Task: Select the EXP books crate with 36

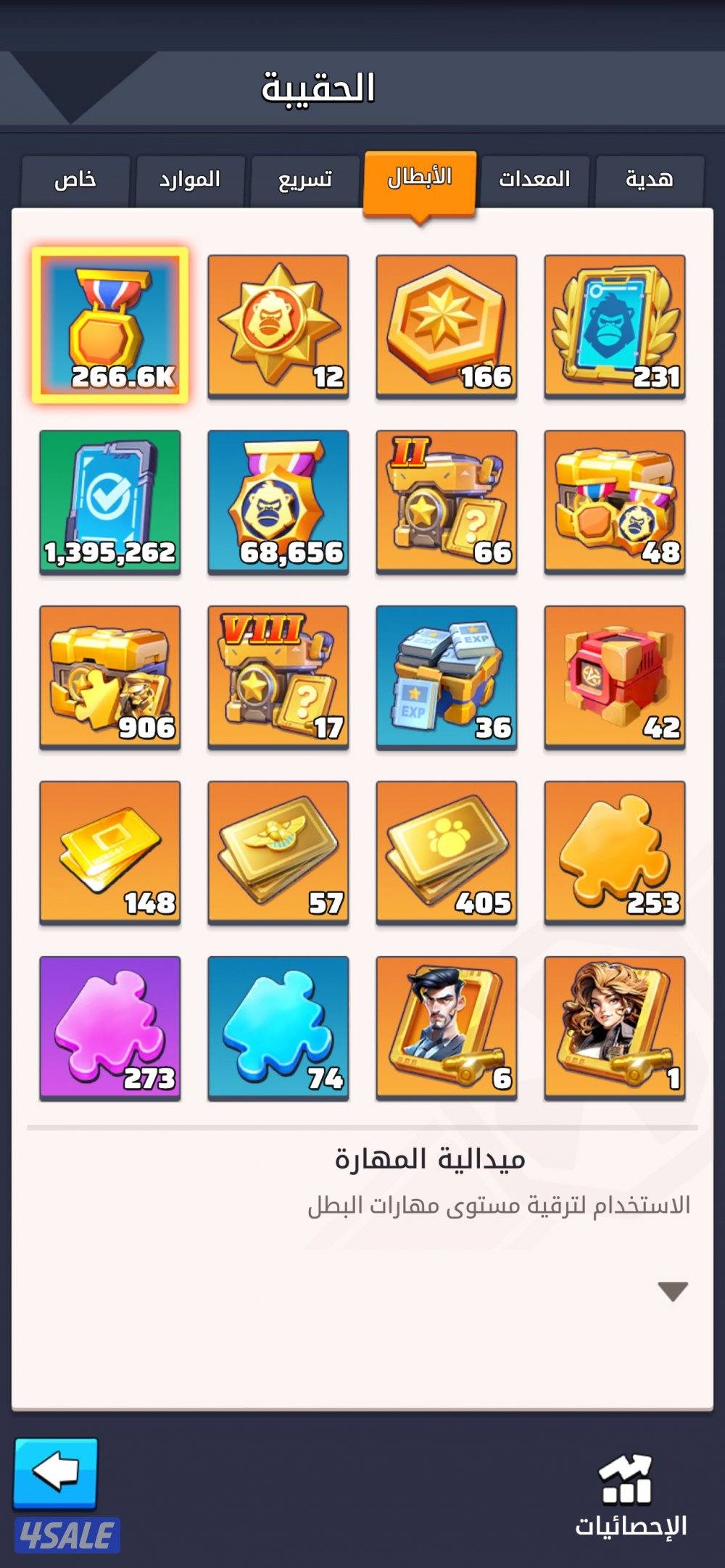Action: pos(447,676)
